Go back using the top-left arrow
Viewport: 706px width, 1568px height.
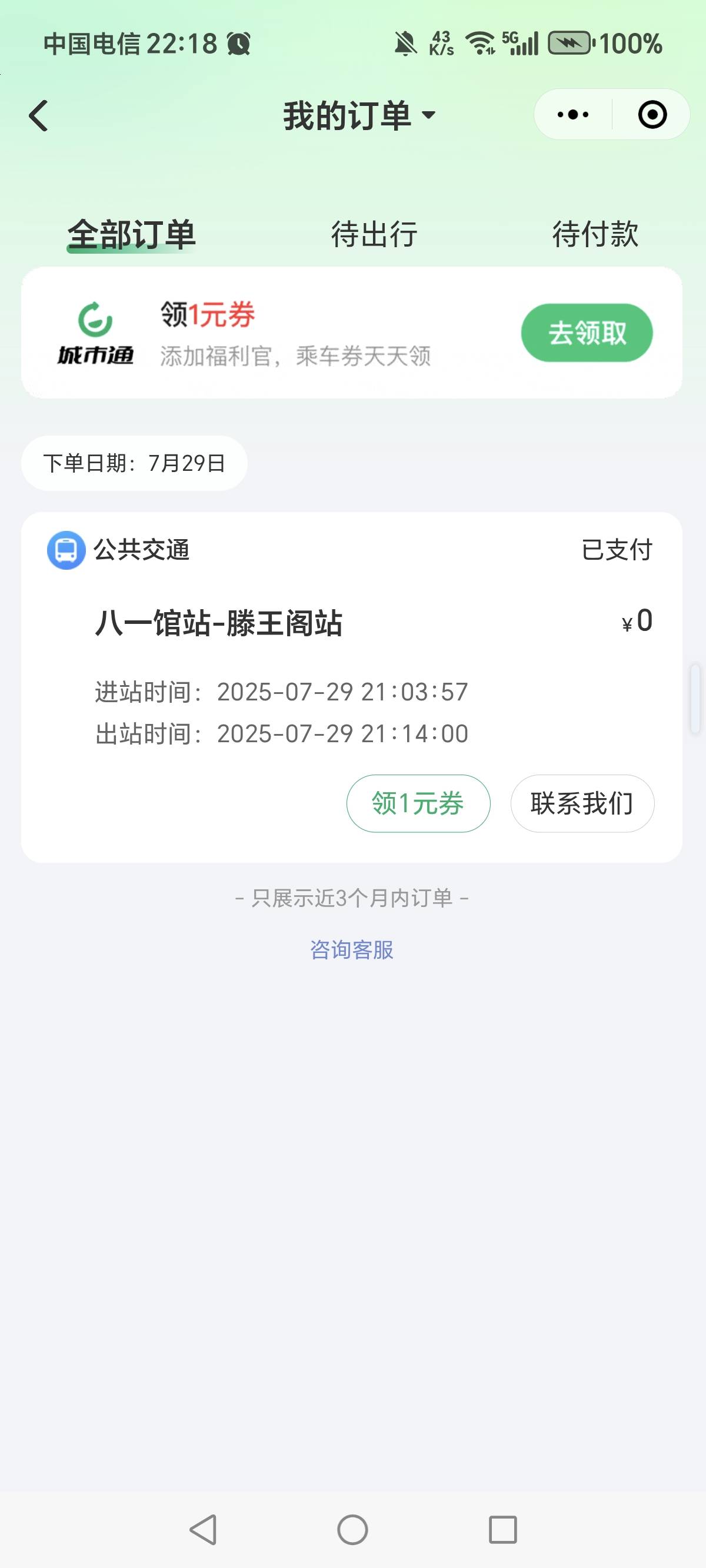38,115
